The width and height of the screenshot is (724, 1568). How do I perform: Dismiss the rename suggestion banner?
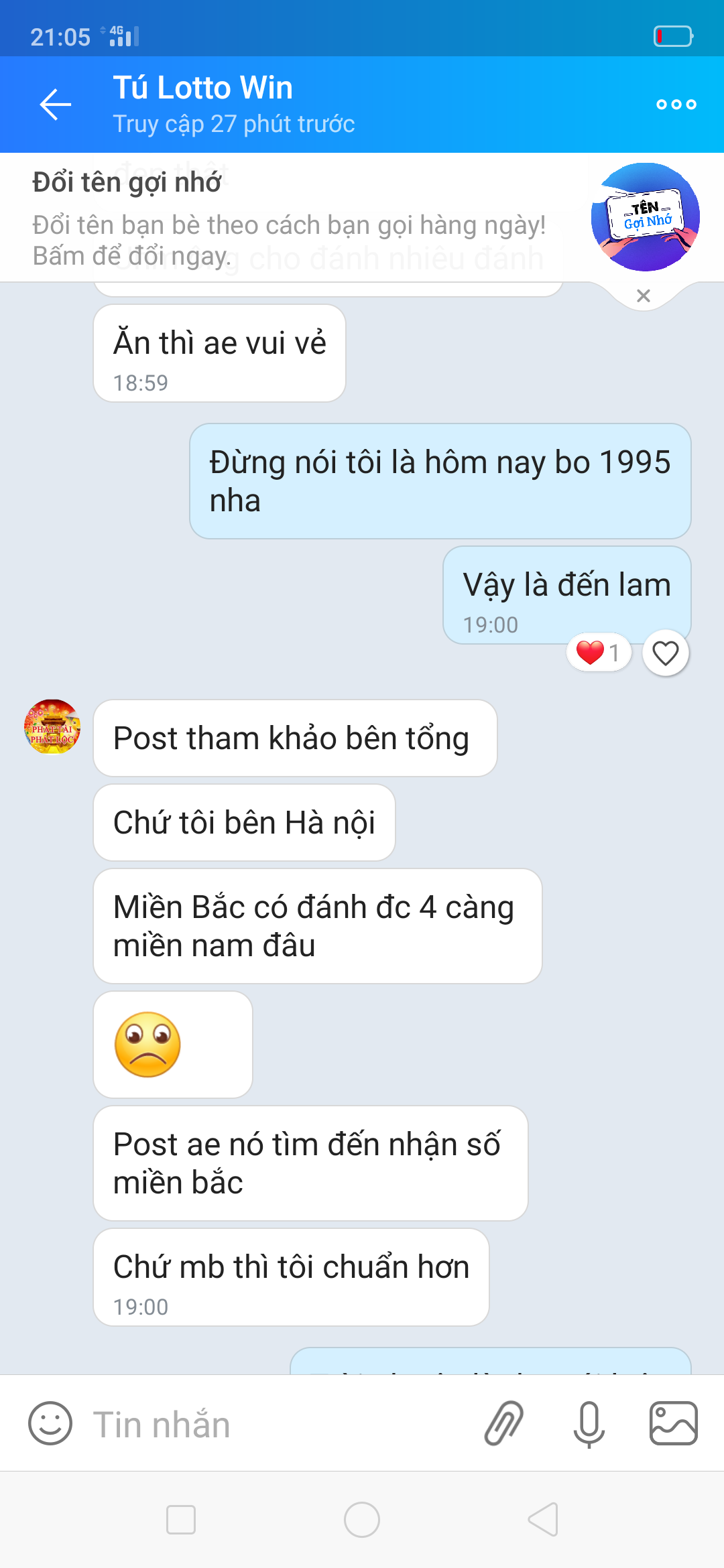(x=644, y=296)
